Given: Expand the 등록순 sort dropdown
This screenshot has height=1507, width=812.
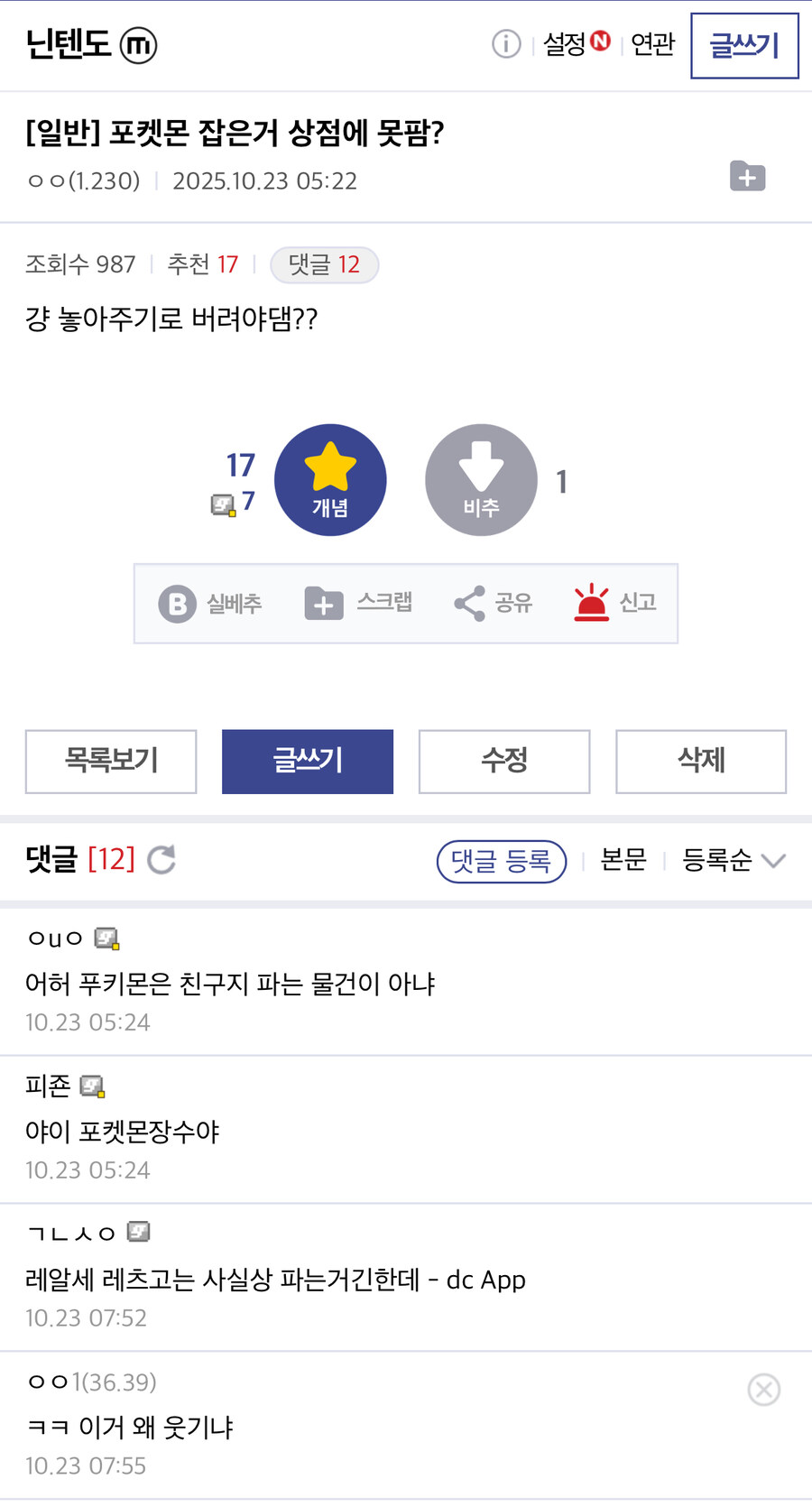Looking at the screenshot, I should point(733,861).
